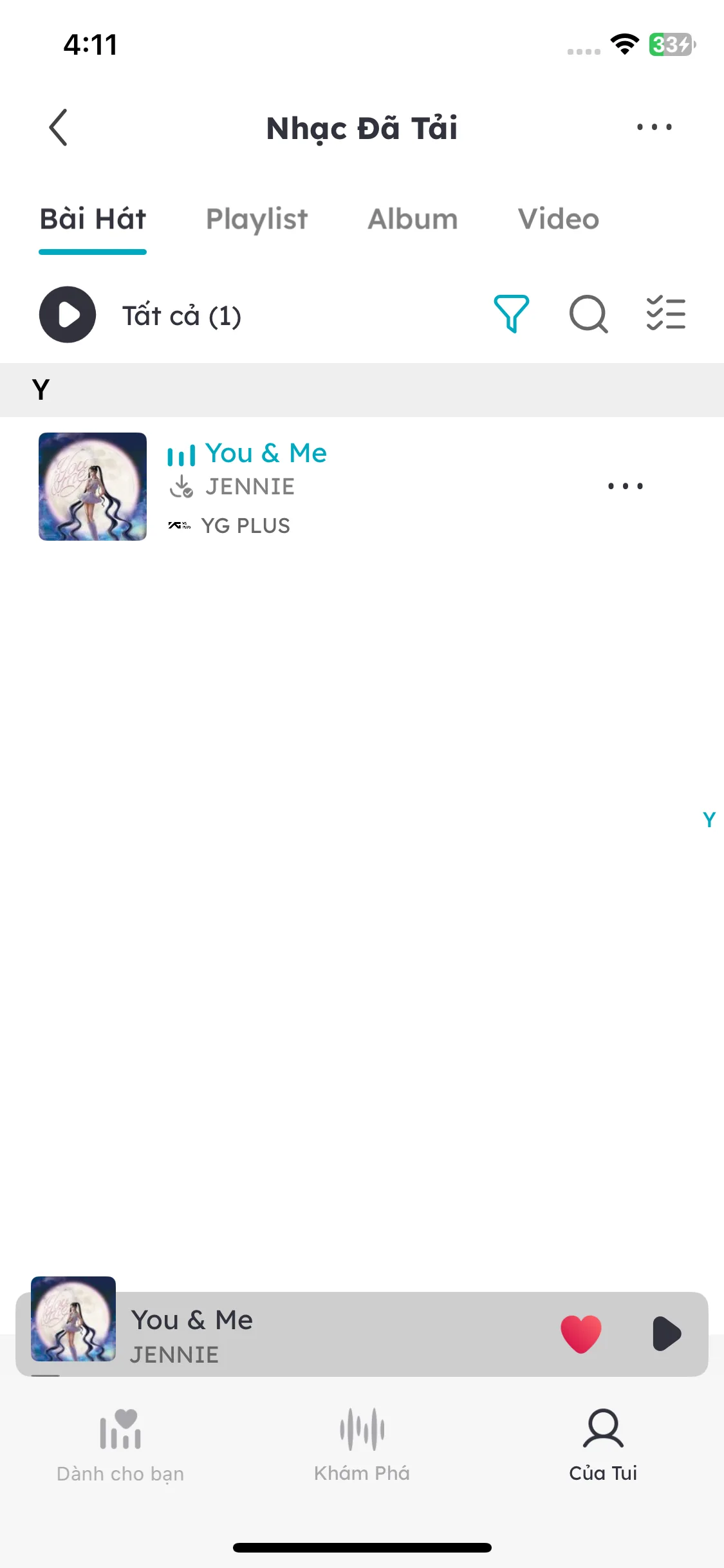
Task: Go back from Nhạc Đã Tải
Action: 58,127
